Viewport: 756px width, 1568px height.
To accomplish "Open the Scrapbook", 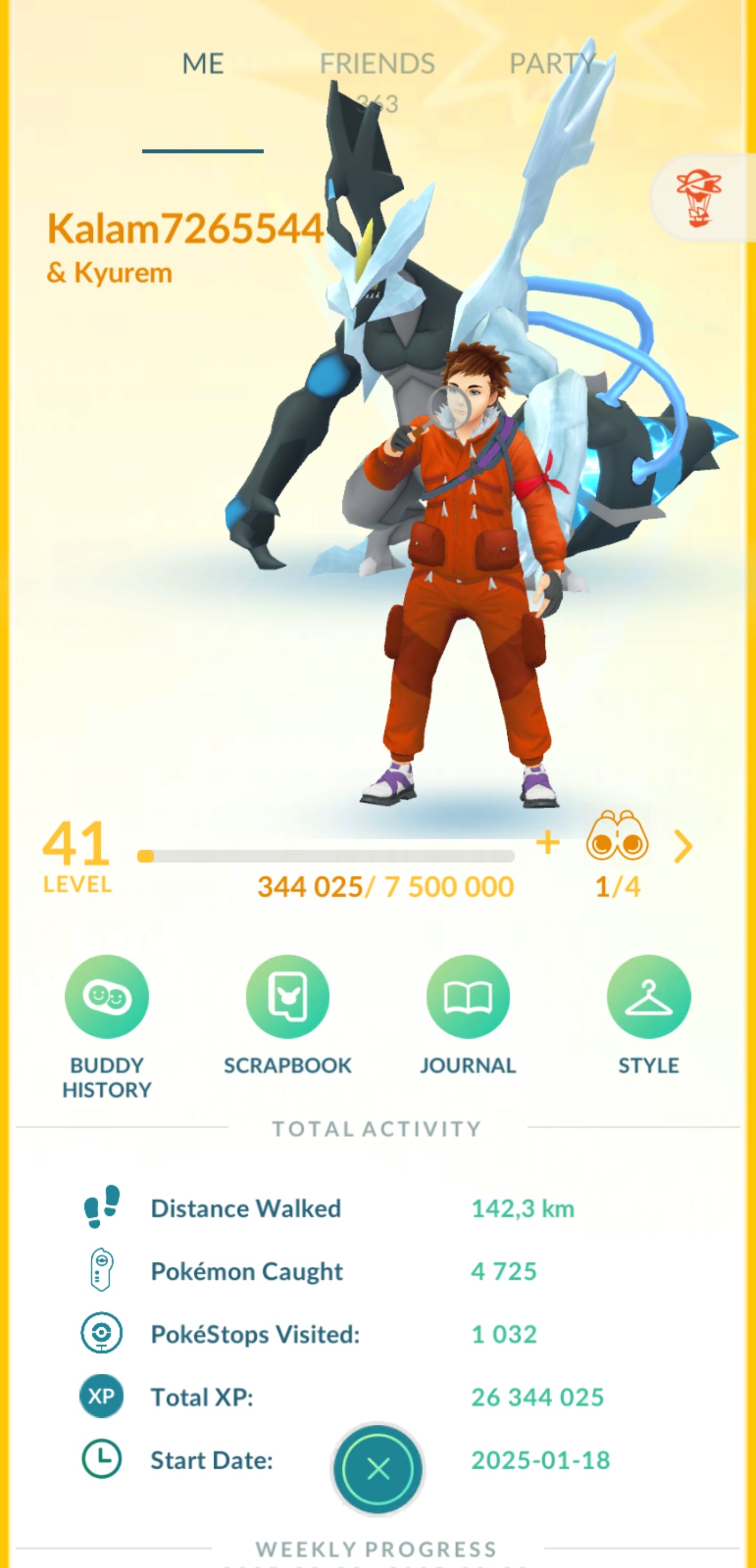I will click(x=288, y=997).
